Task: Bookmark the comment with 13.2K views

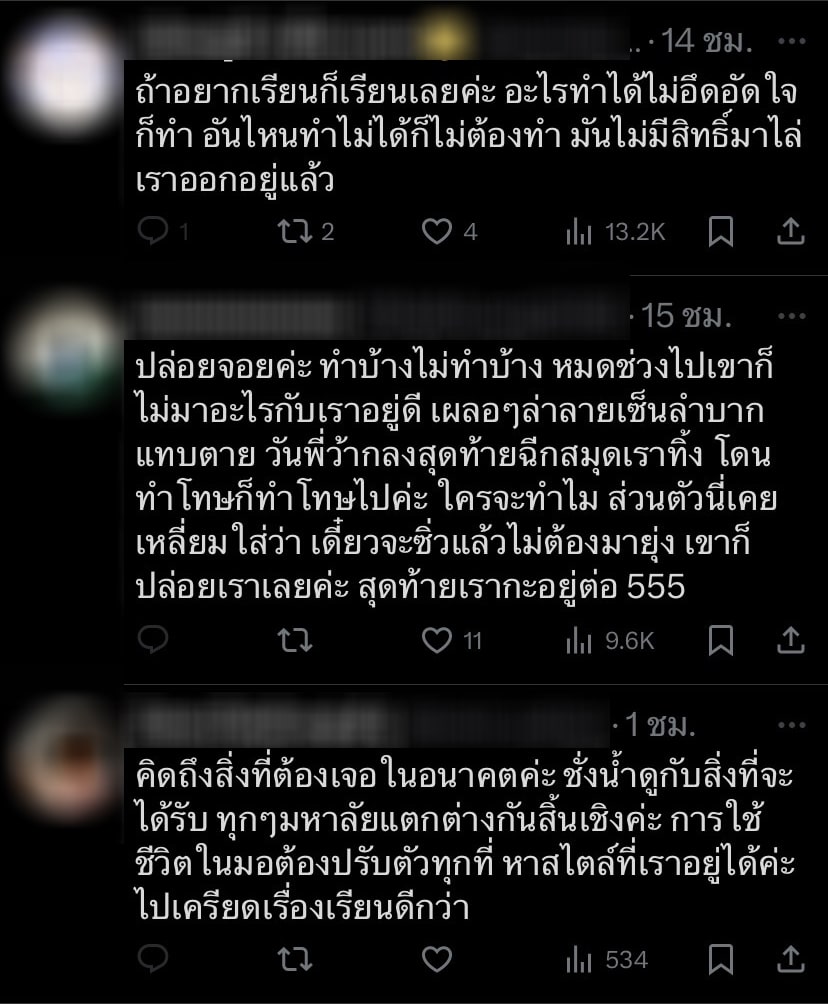Action: (720, 232)
